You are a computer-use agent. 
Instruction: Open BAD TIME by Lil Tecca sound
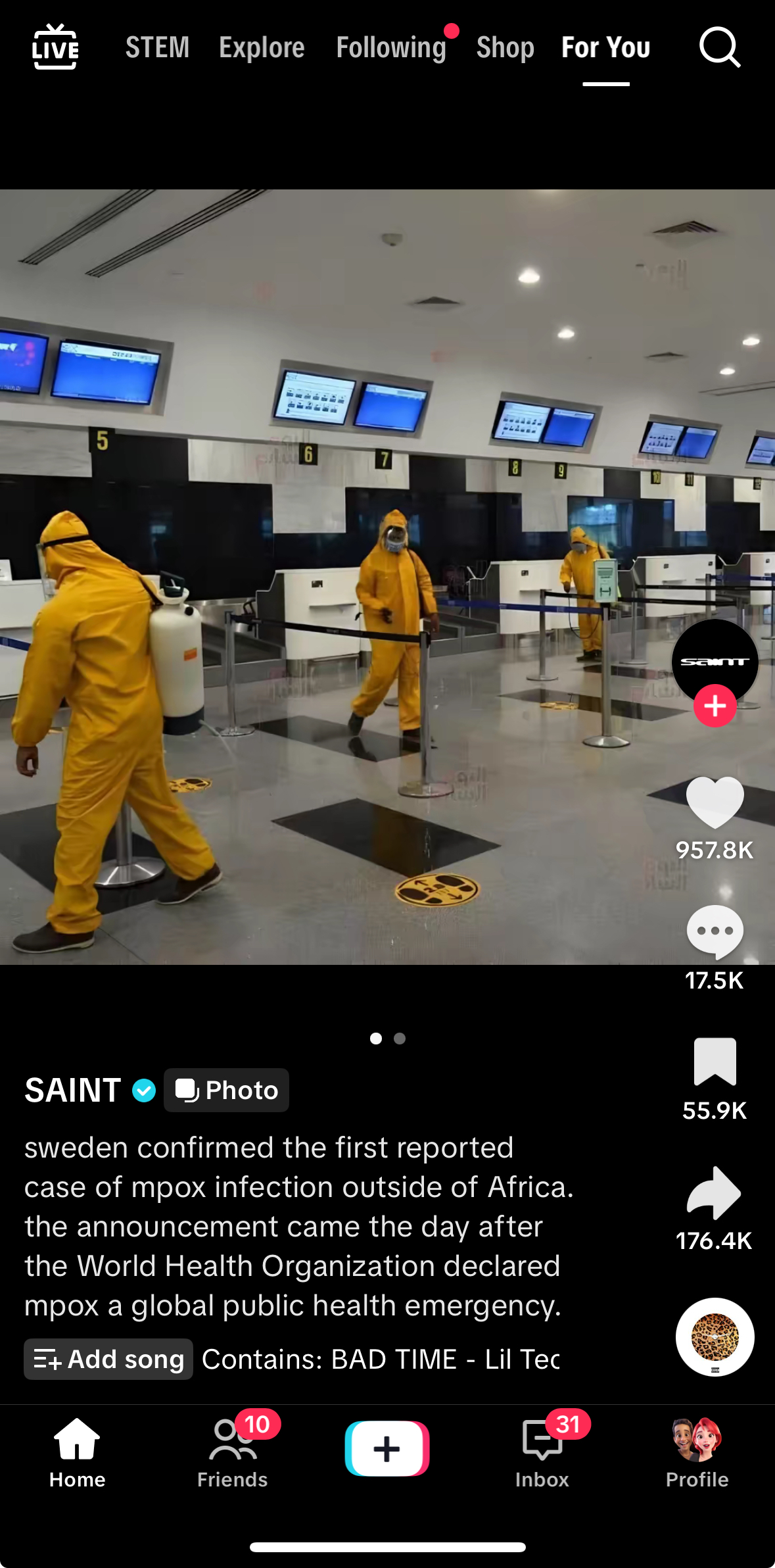(x=380, y=1359)
